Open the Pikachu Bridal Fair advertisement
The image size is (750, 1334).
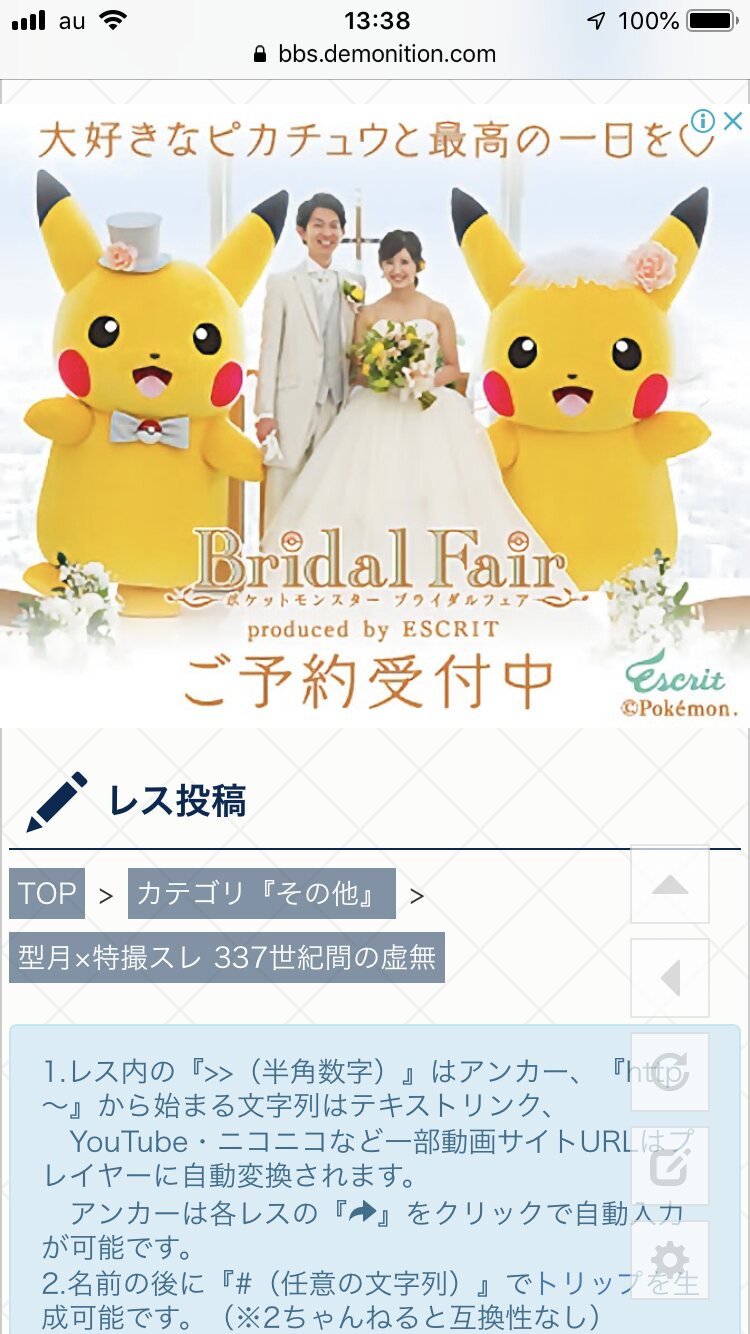point(375,420)
